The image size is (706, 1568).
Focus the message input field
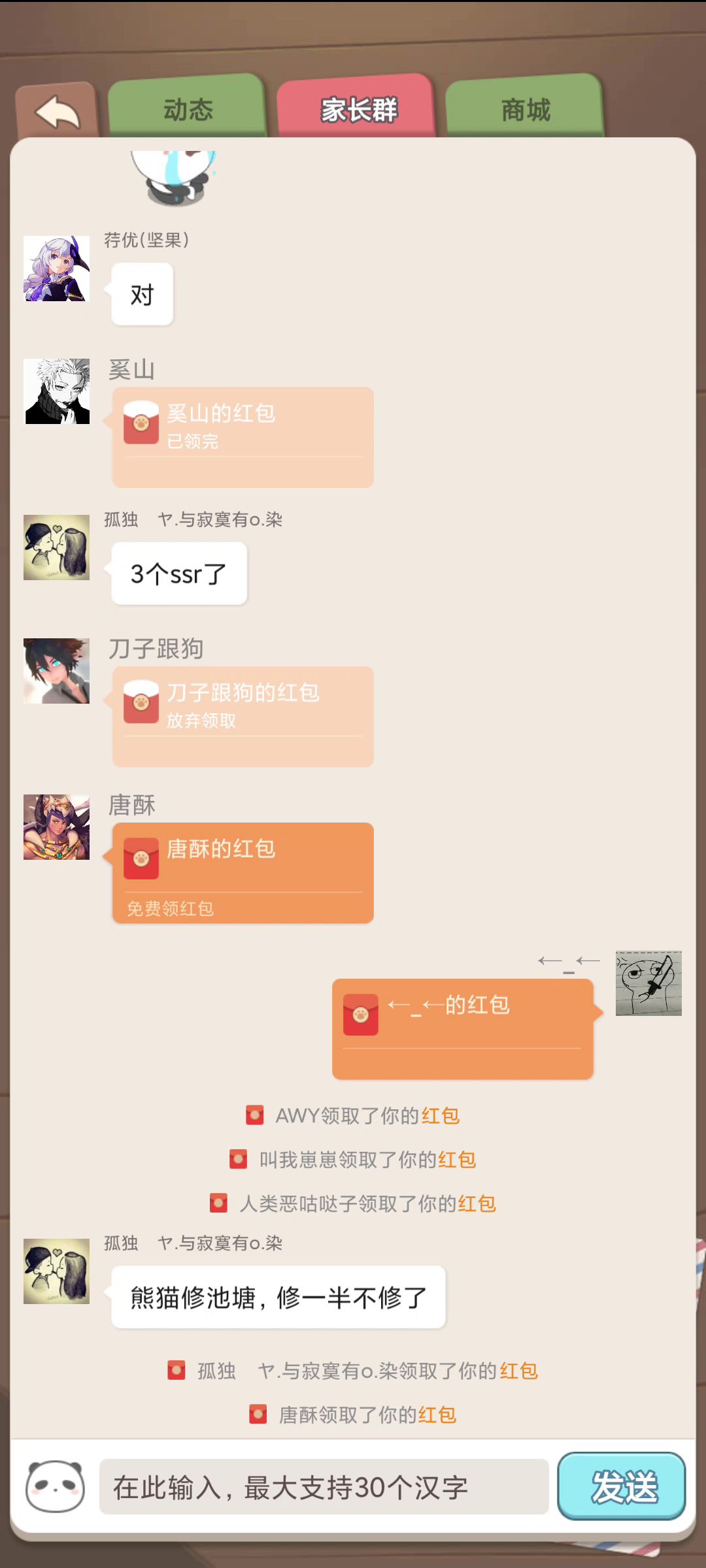point(324,1487)
